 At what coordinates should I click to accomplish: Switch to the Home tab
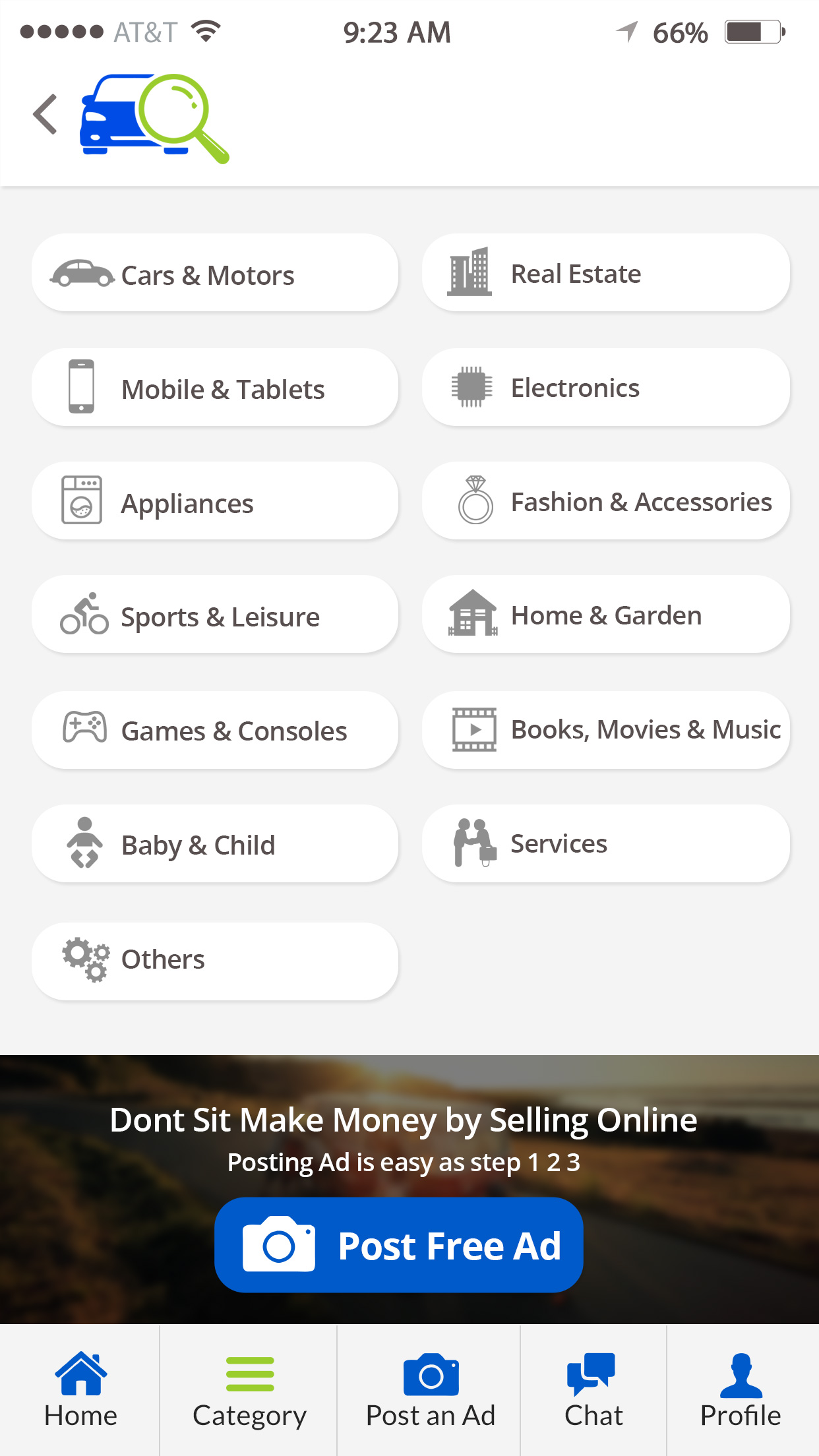click(x=80, y=1390)
